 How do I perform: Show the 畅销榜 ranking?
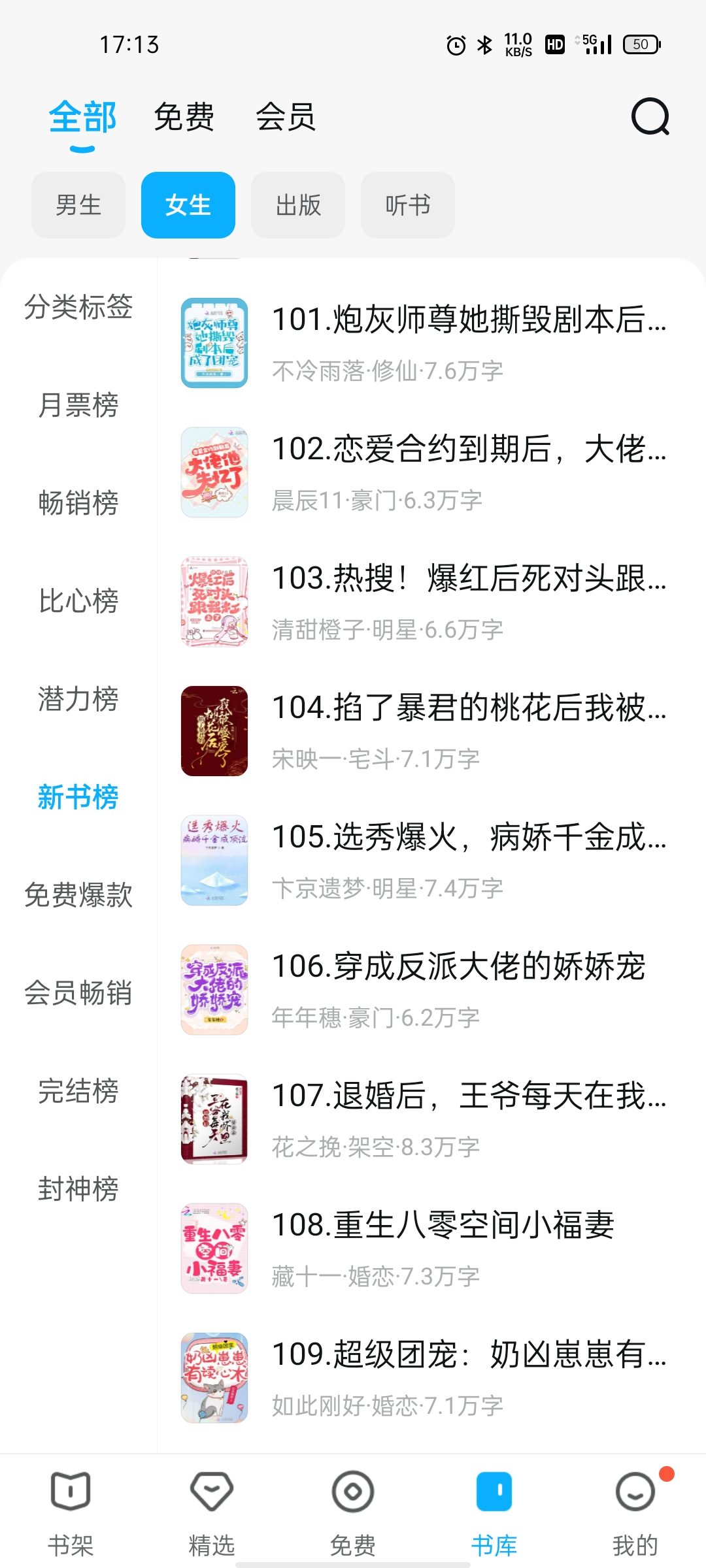pyautogui.click(x=78, y=502)
